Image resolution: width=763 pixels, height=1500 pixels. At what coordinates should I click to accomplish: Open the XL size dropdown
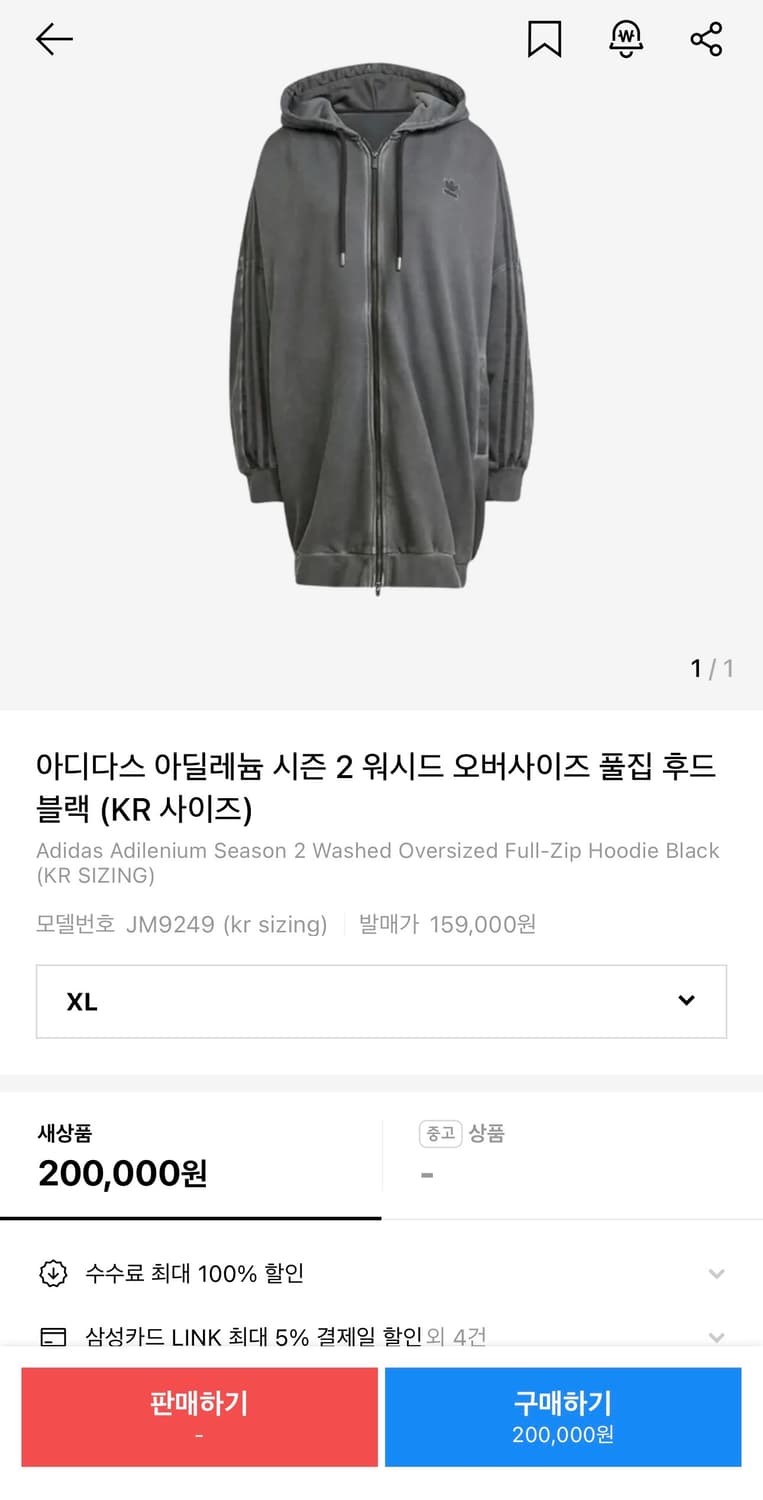(381, 1001)
